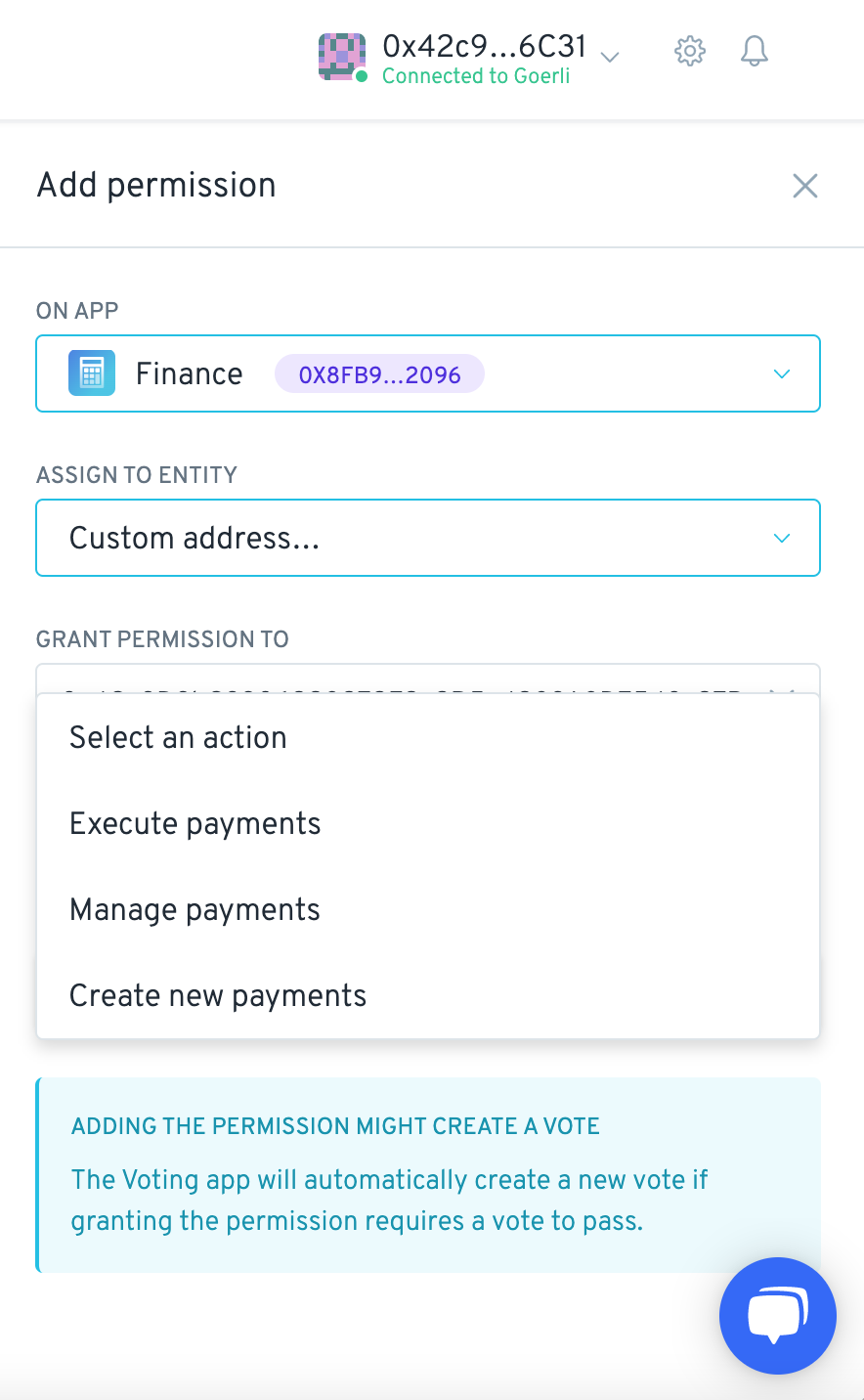Select Create new payments permission
The height and width of the screenshot is (1400, 864).
[428, 995]
